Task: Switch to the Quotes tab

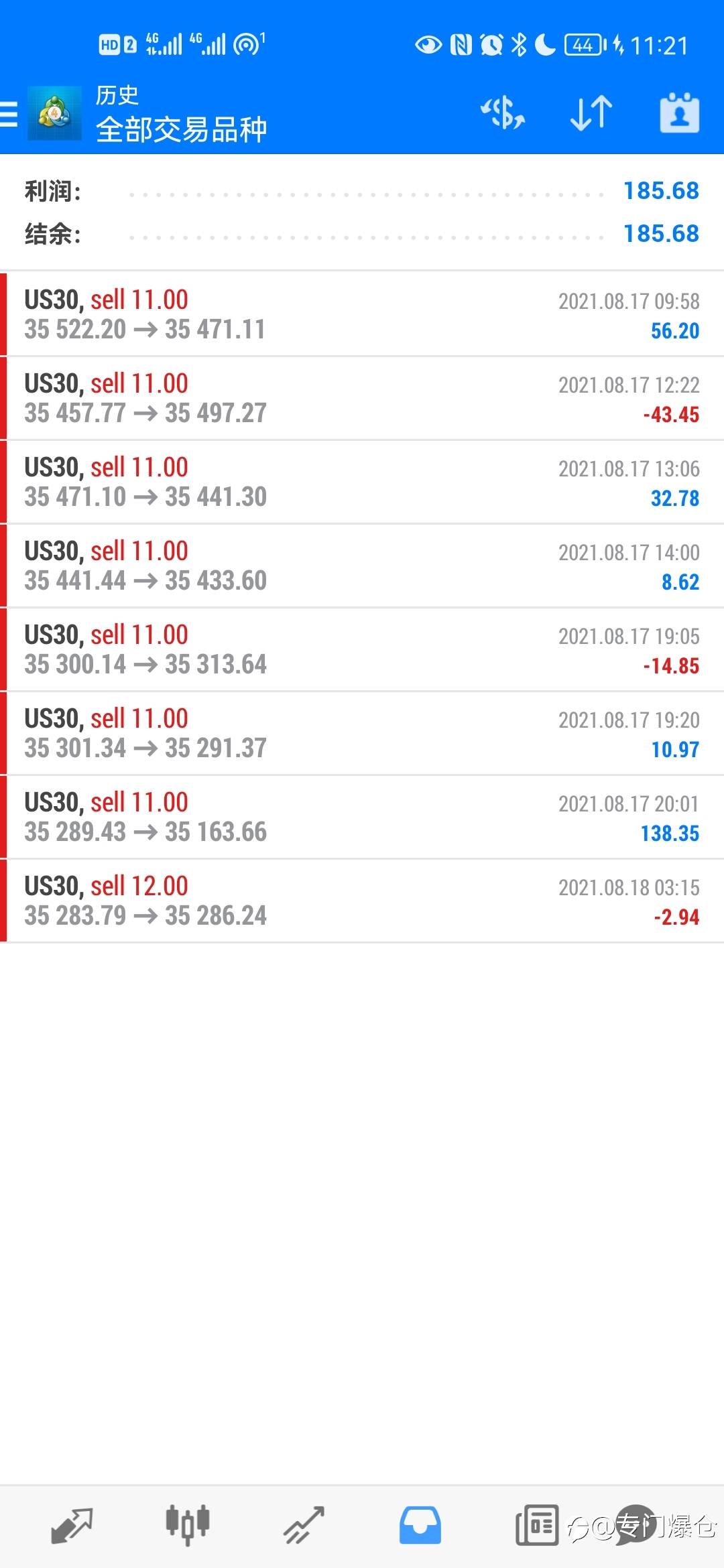Action: [x=72, y=1525]
